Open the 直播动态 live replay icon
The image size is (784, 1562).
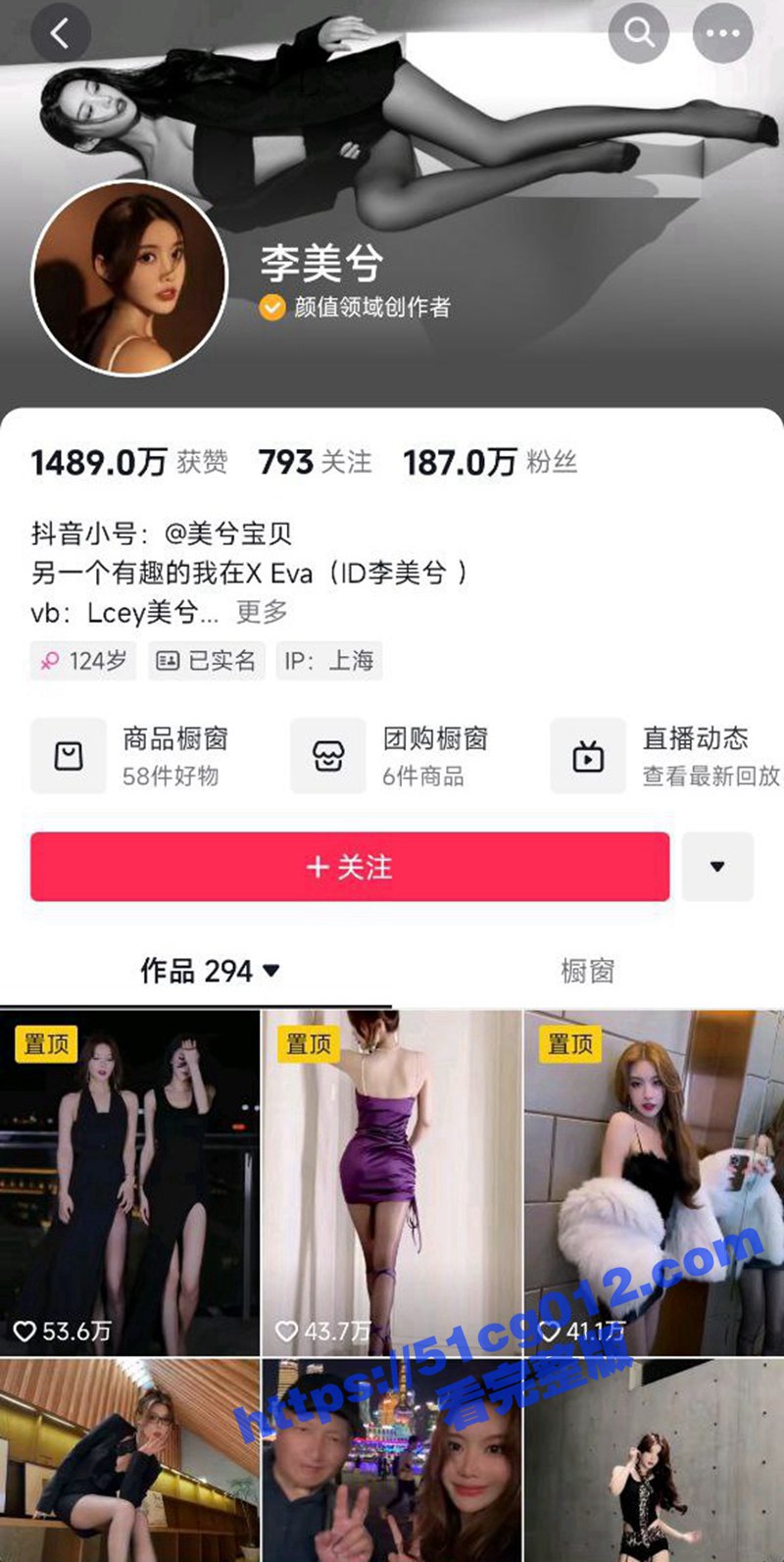[588, 755]
